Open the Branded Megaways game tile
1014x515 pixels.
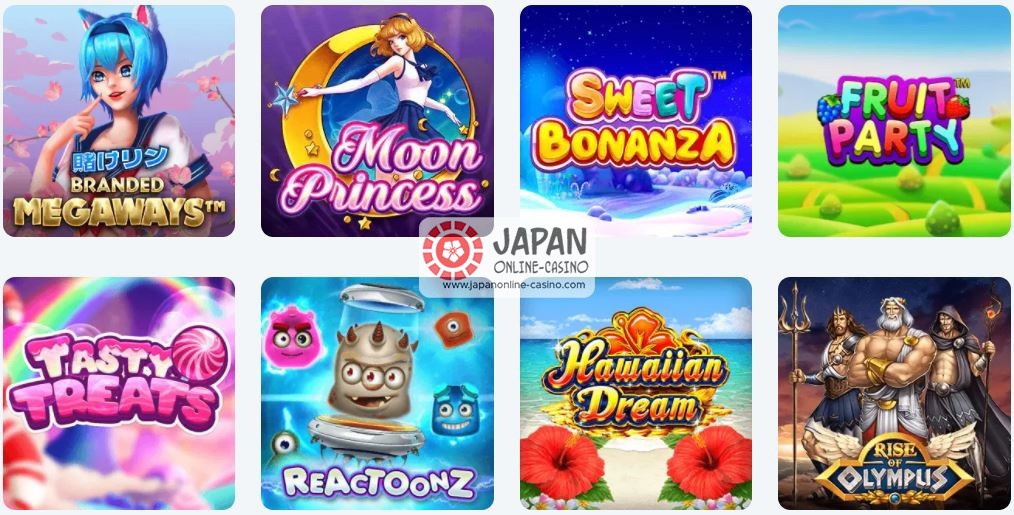click(119, 120)
